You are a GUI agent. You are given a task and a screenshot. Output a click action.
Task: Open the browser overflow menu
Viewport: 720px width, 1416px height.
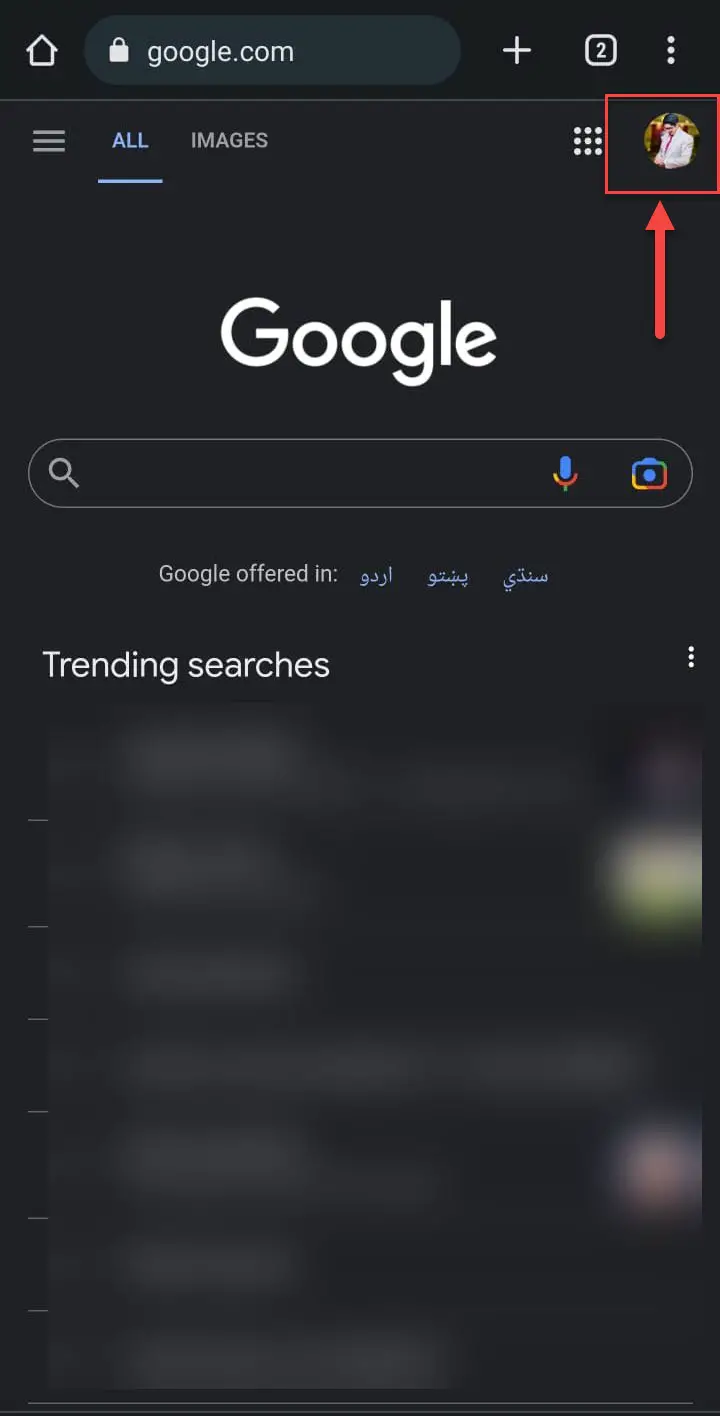[x=670, y=50]
